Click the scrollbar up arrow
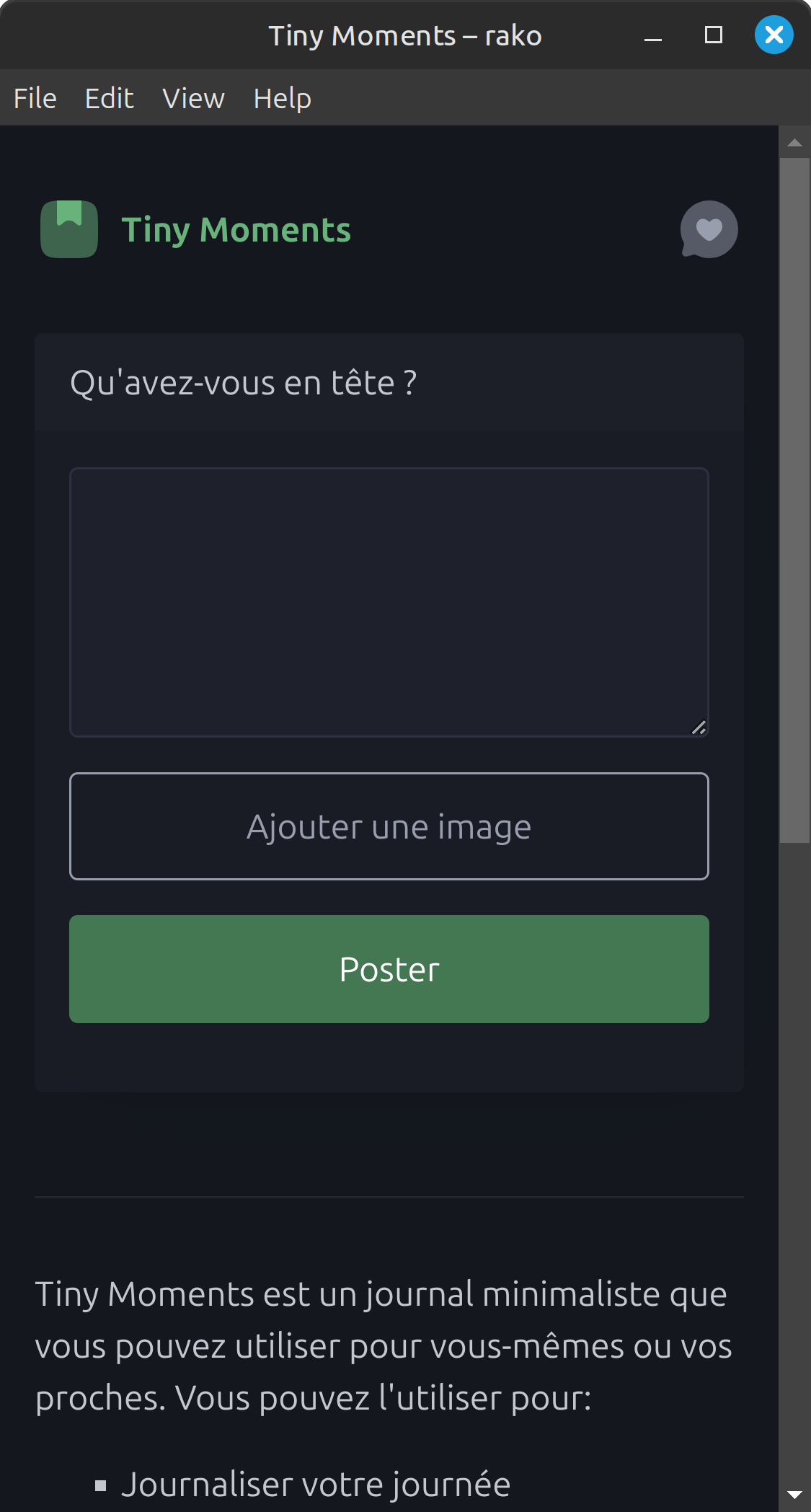The height and width of the screenshot is (1512, 811). point(794,143)
